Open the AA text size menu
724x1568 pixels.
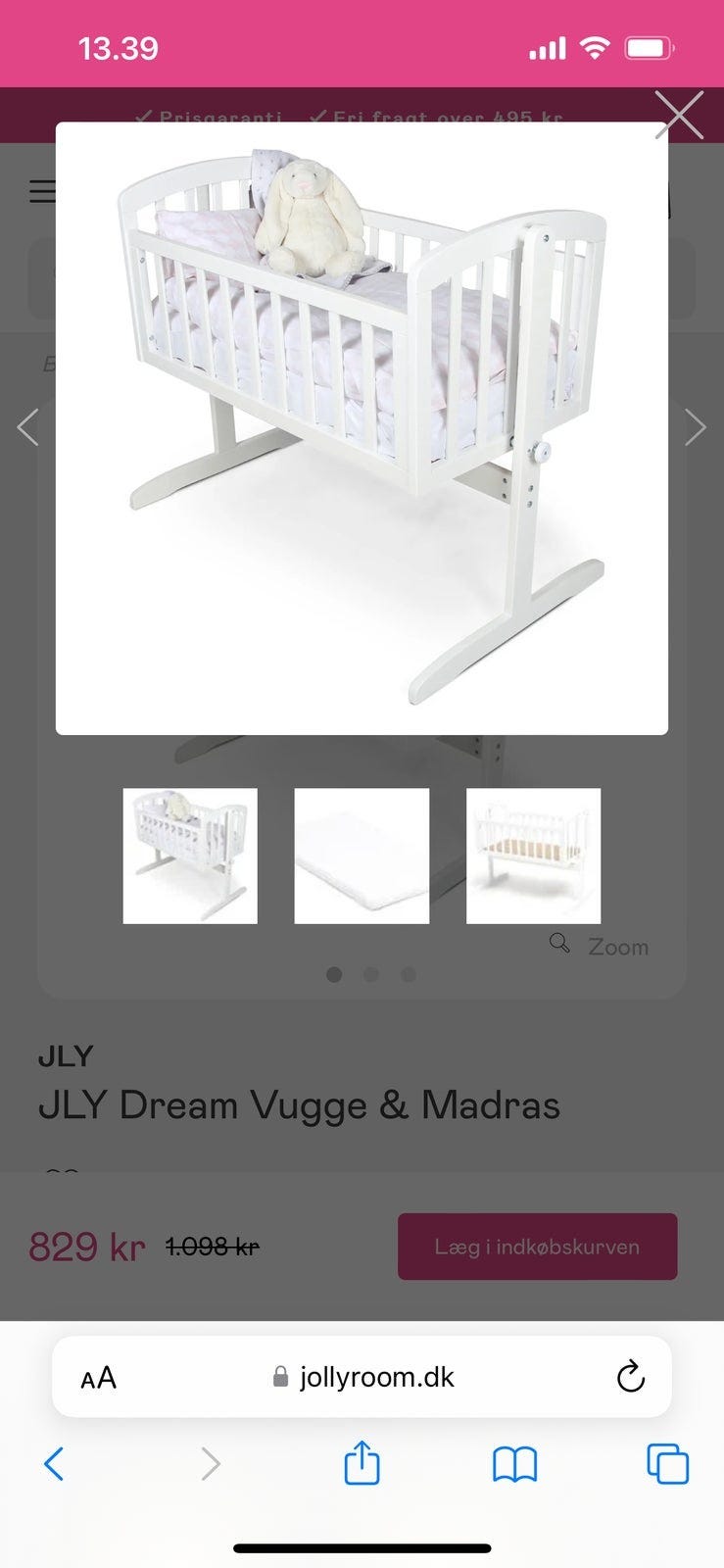[x=98, y=1378]
